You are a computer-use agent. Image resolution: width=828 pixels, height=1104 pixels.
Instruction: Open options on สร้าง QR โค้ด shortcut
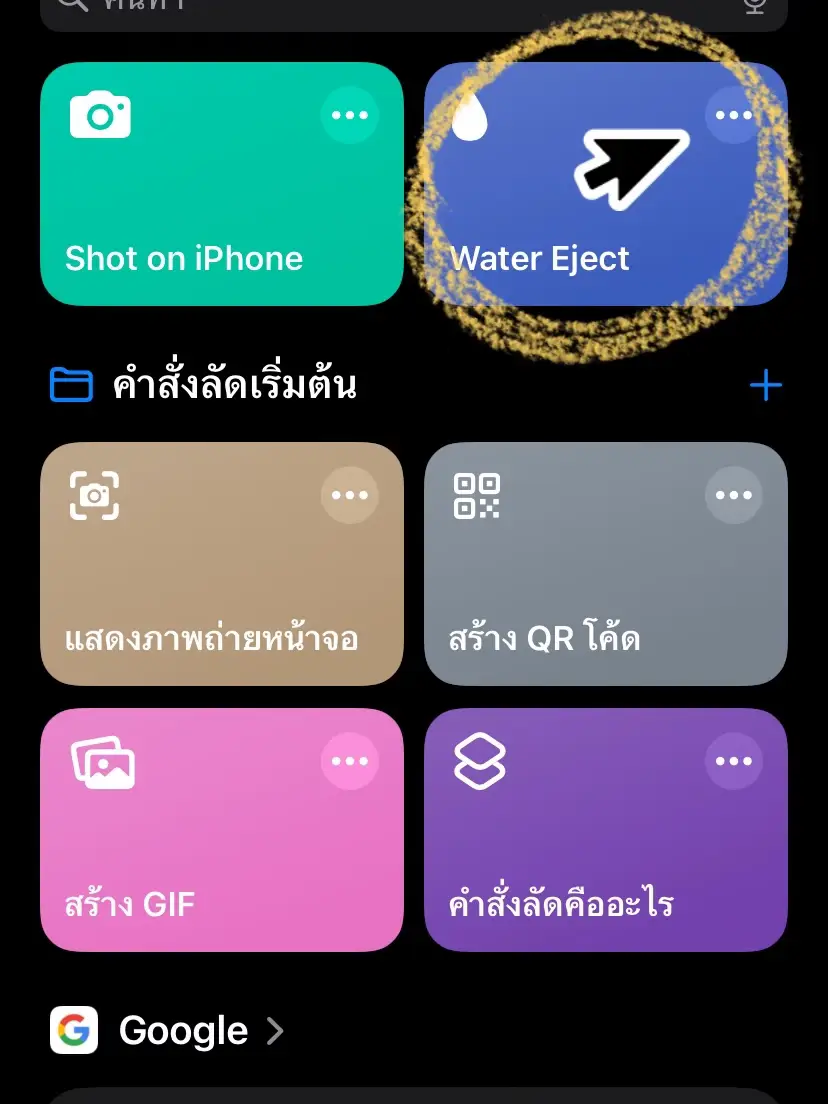tap(734, 494)
